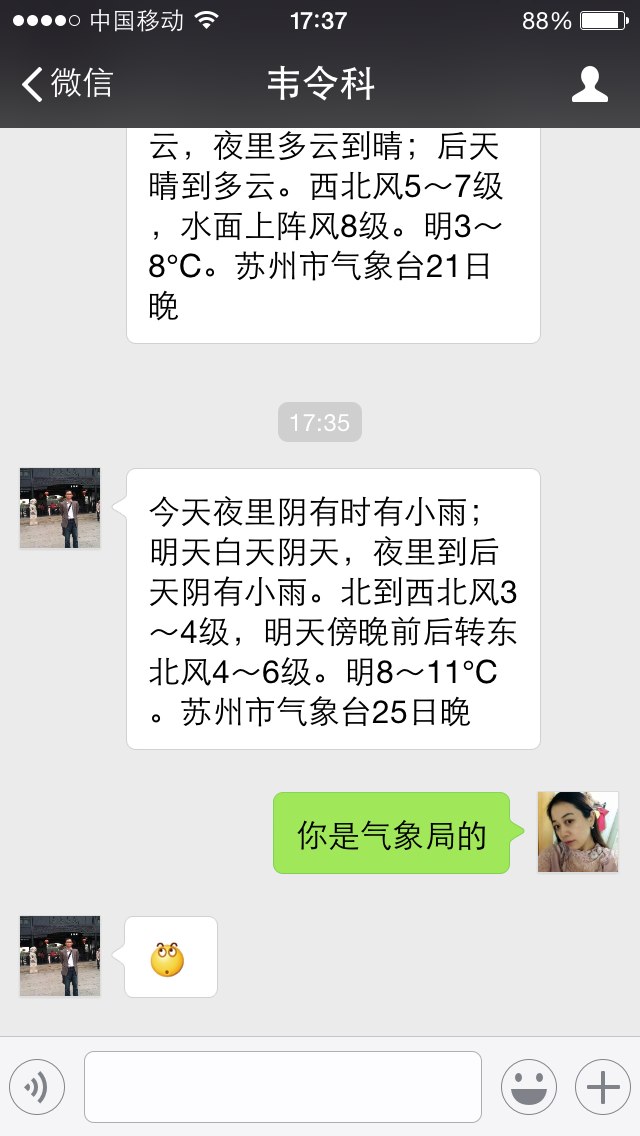Screen dimensions: 640x1136
Task: Open 韦令科's chat details profile icon
Action: click(589, 84)
